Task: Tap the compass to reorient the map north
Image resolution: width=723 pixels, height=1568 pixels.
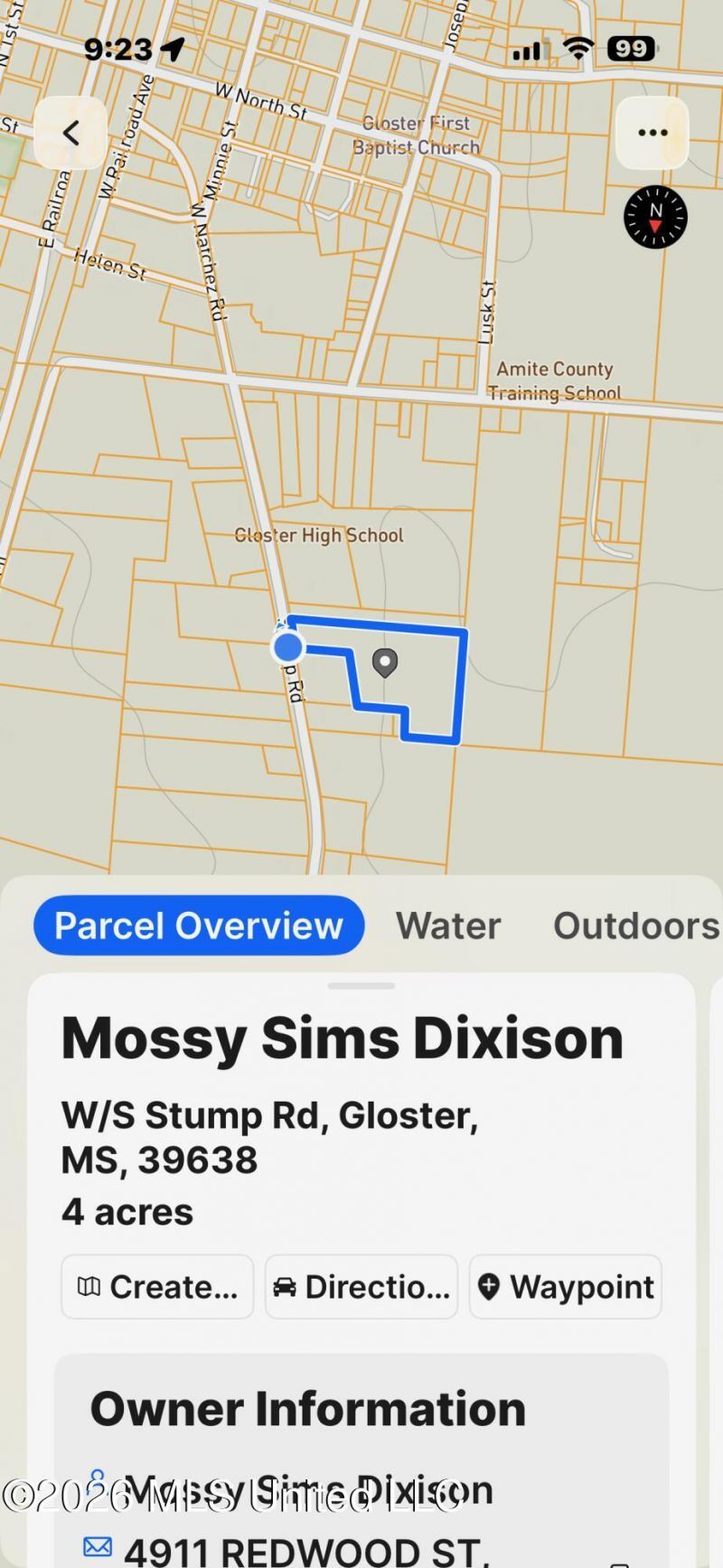Action: [x=655, y=217]
